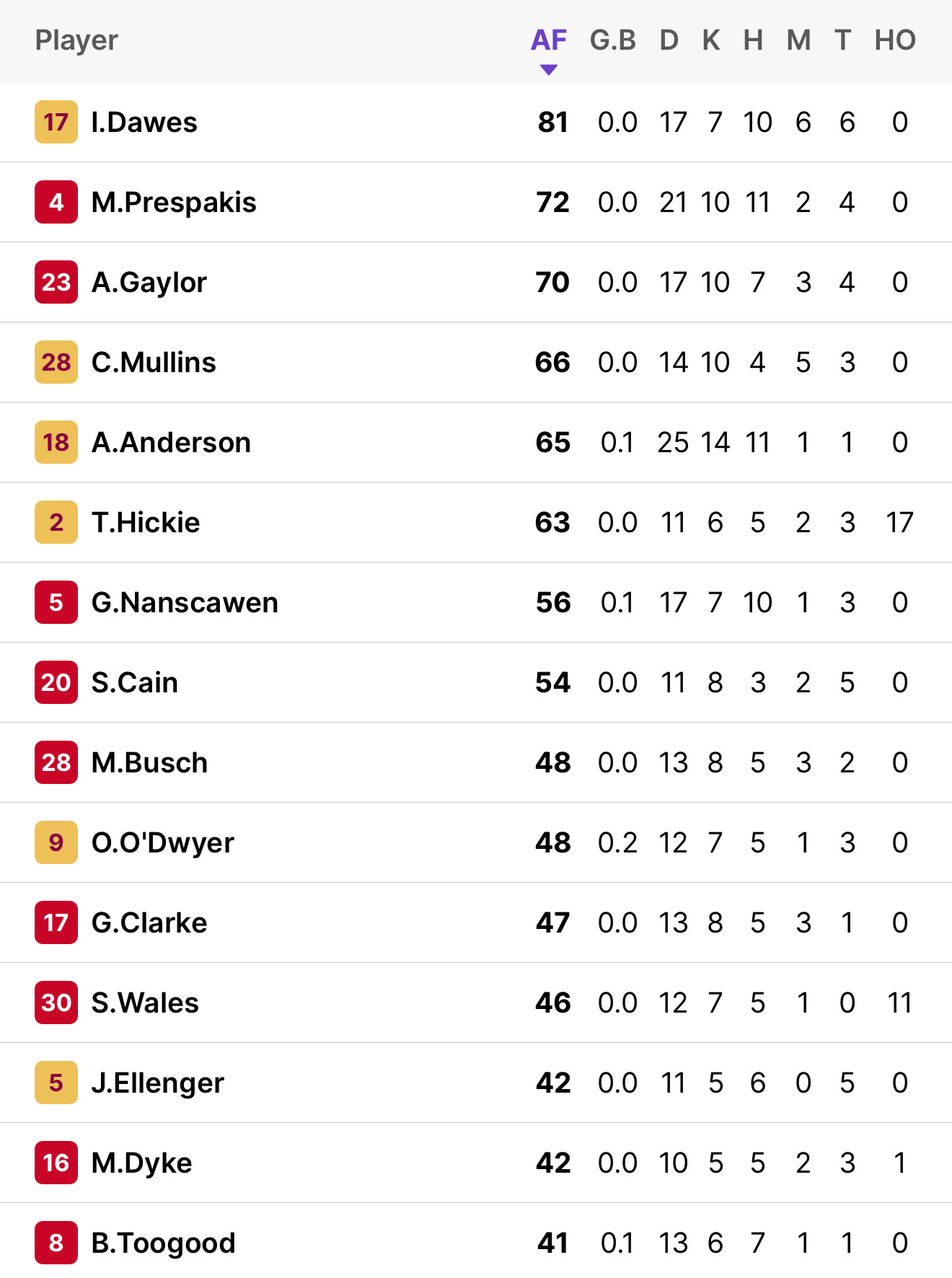Sort by the D column header
Viewport: 952px width, 1278px height.
[x=669, y=40]
